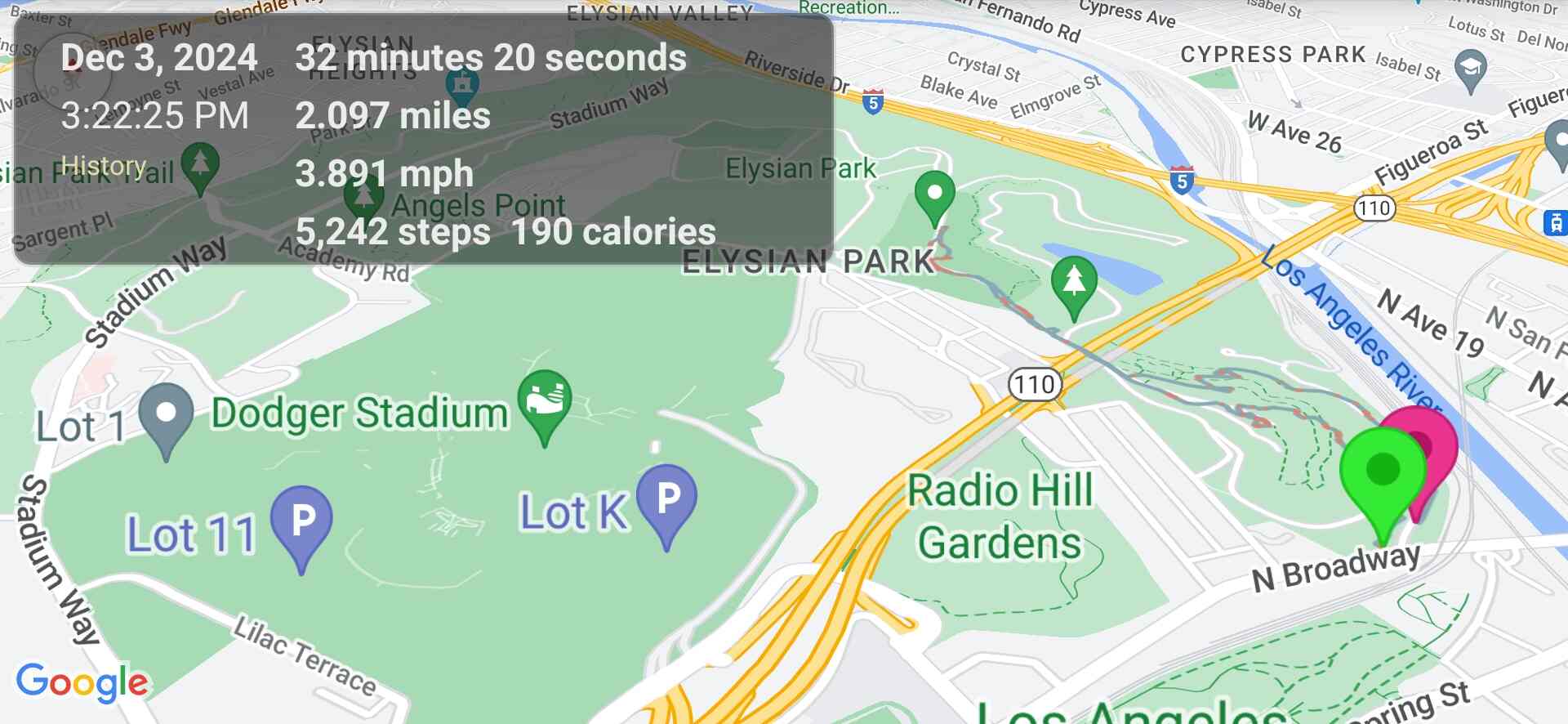Screen dimensions: 1568x724
Task: Open the History link
Action: tap(104, 167)
